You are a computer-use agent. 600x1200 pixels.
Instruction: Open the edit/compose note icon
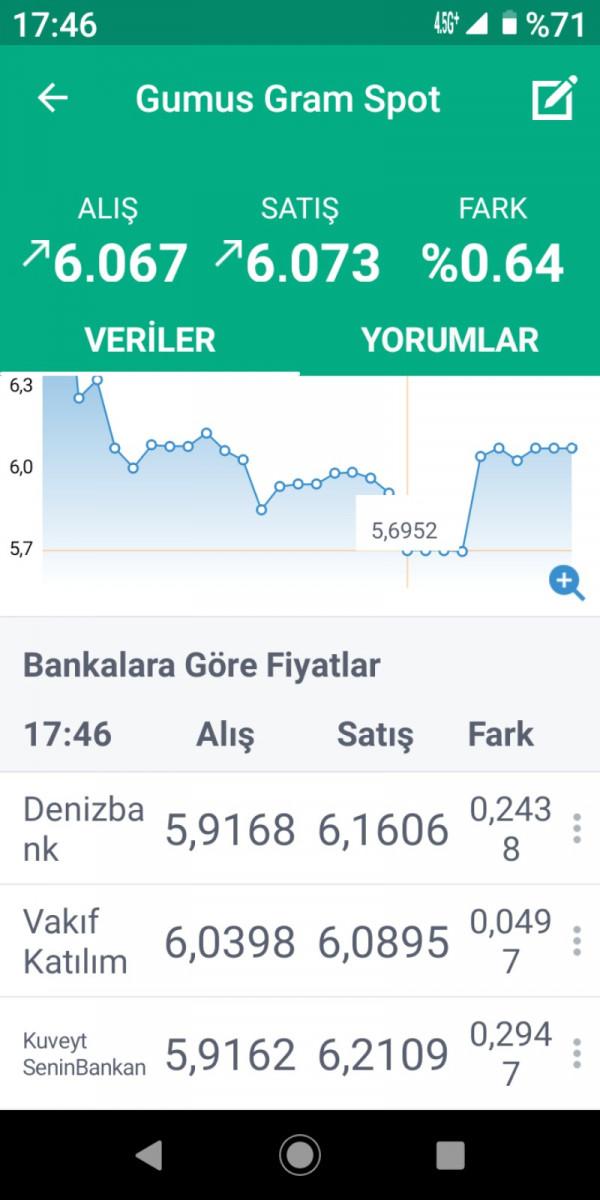pyautogui.click(x=554, y=98)
